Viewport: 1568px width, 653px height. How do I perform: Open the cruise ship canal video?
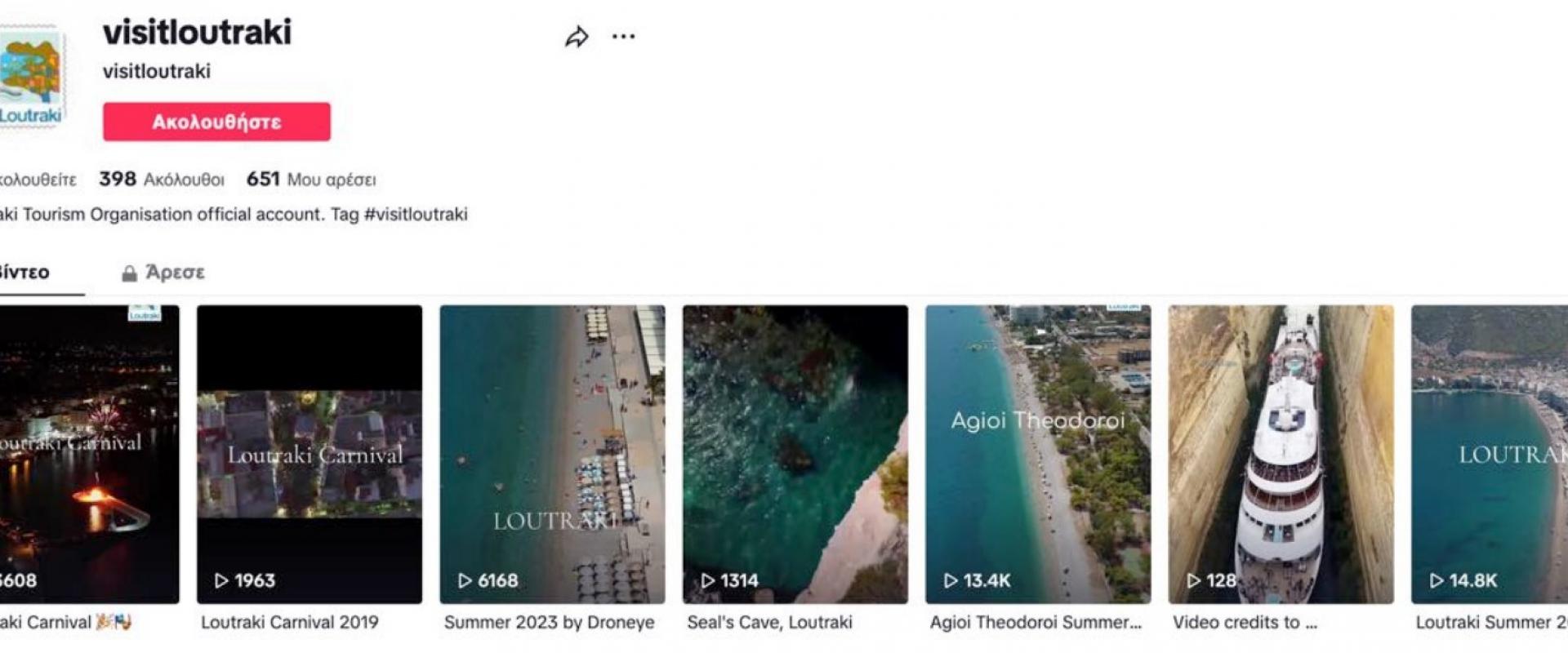pyautogui.click(x=1281, y=454)
